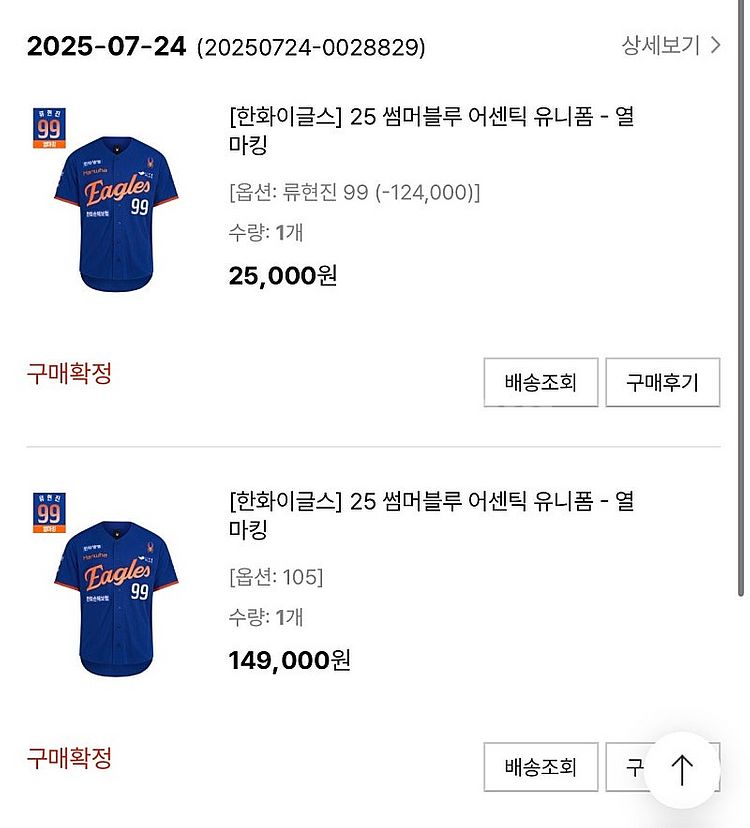Tap 배송조회 for the 류현진 99 item

pos(541,382)
